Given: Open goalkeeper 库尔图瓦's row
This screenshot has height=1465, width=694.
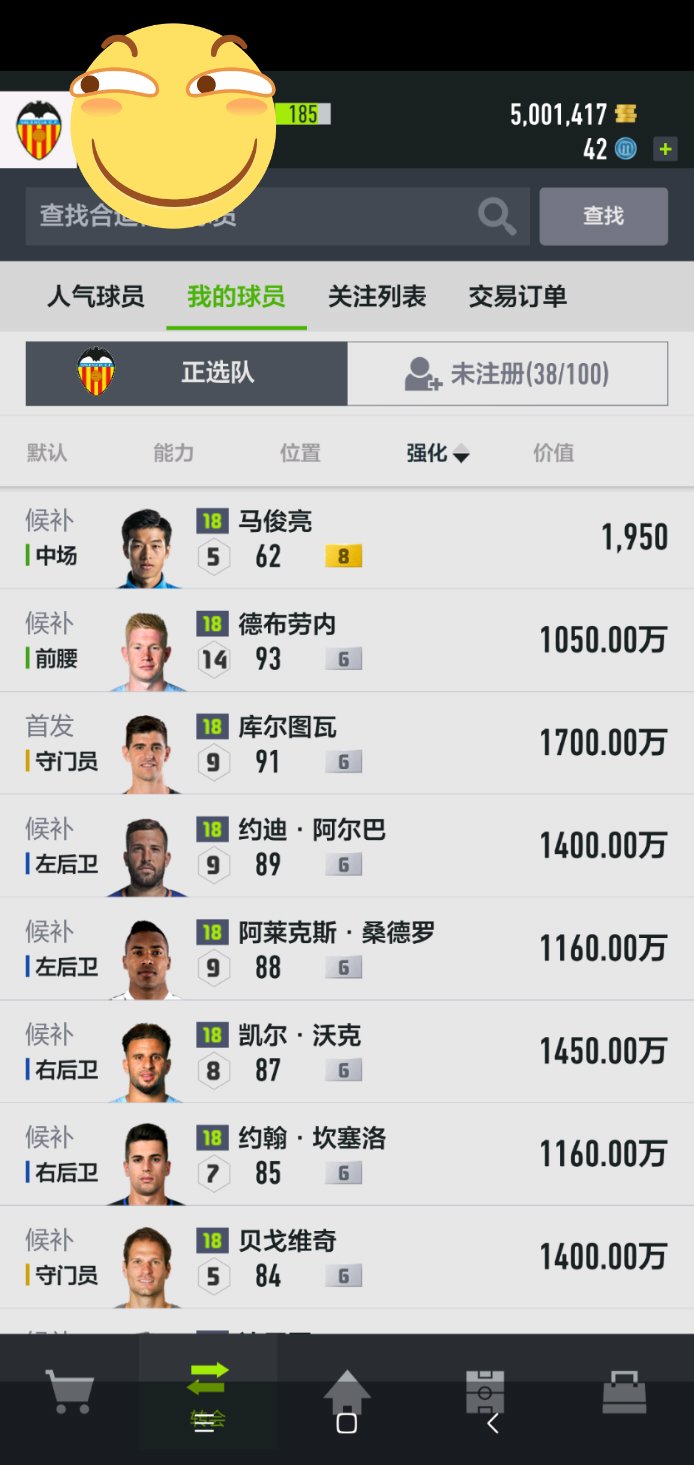Looking at the screenshot, I should pyautogui.click(x=347, y=744).
